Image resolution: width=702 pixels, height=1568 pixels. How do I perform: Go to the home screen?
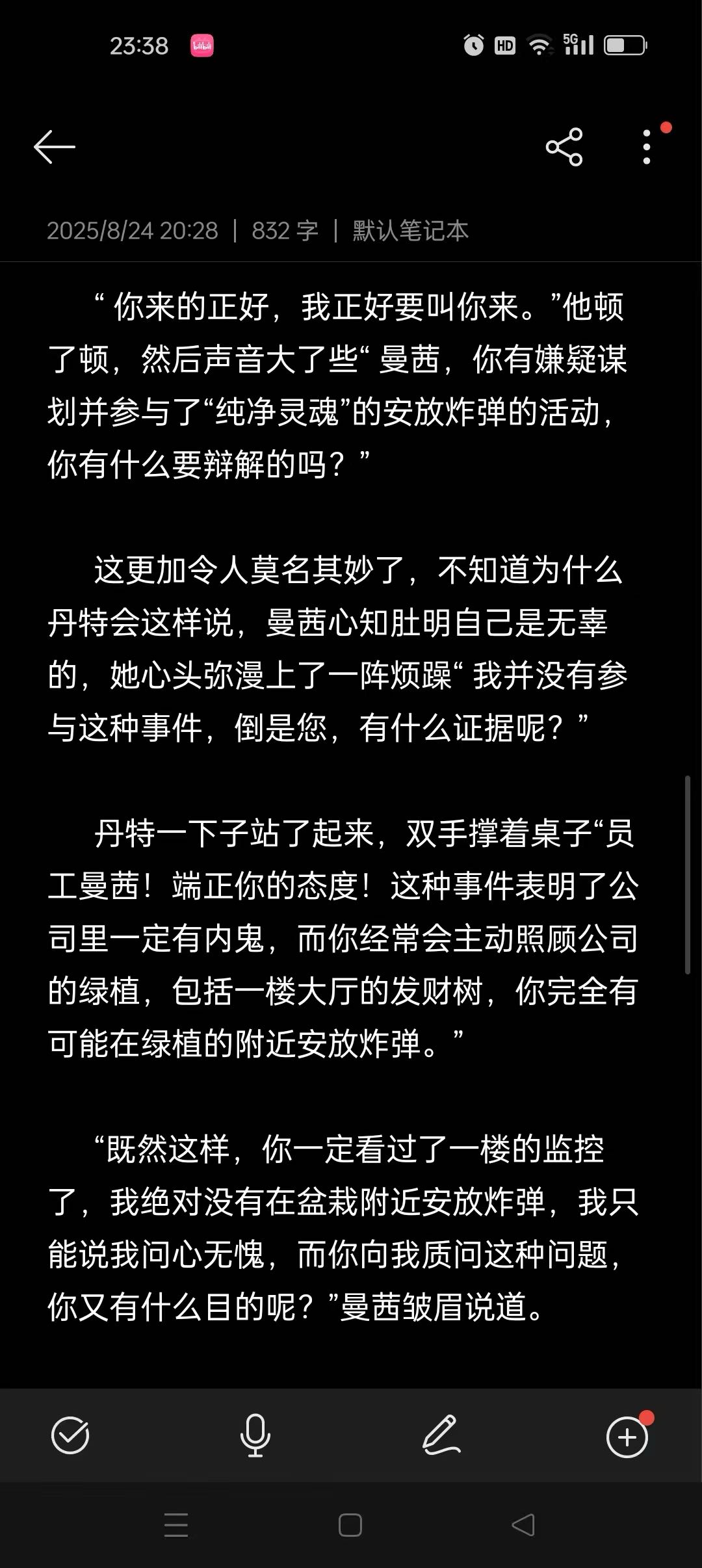(x=350, y=1525)
